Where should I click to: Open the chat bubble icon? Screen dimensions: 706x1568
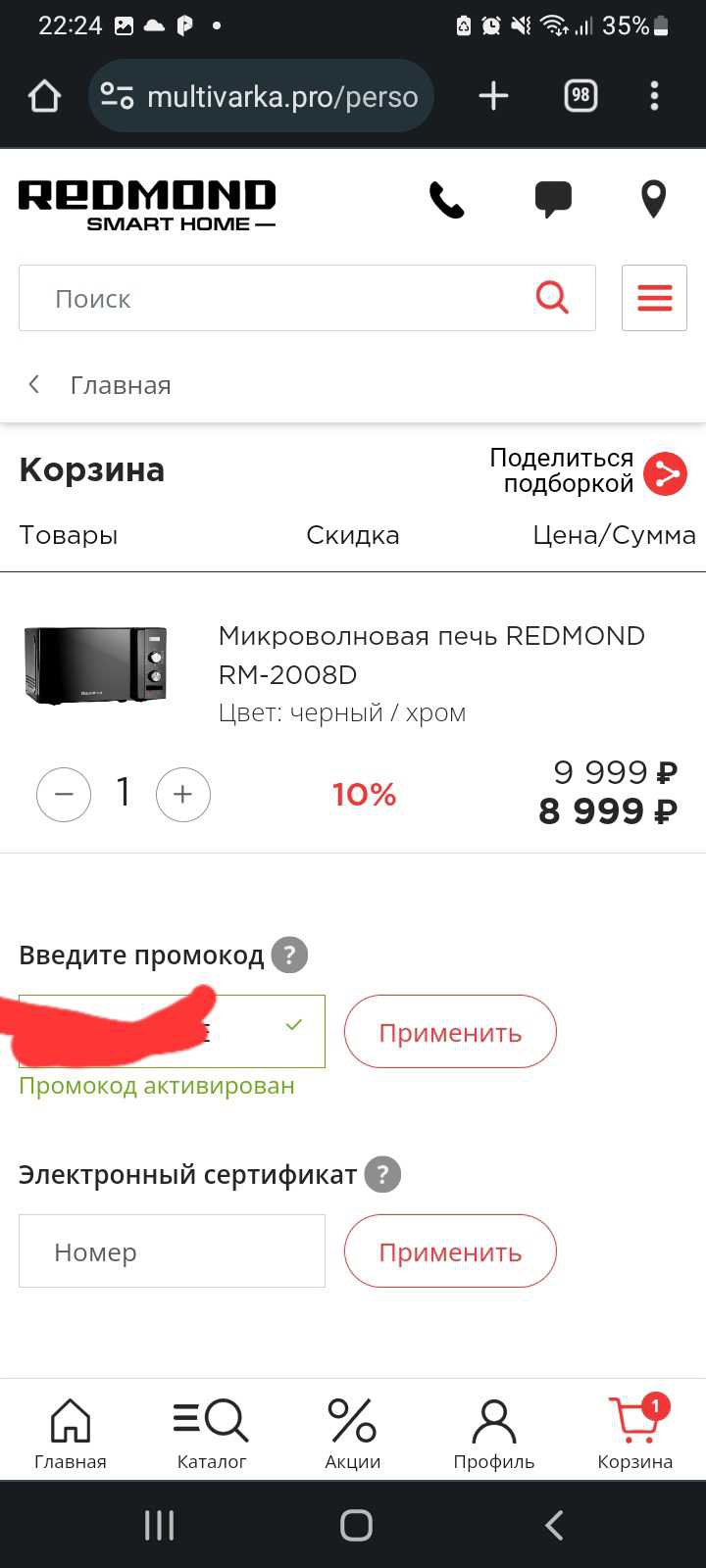click(553, 199)
